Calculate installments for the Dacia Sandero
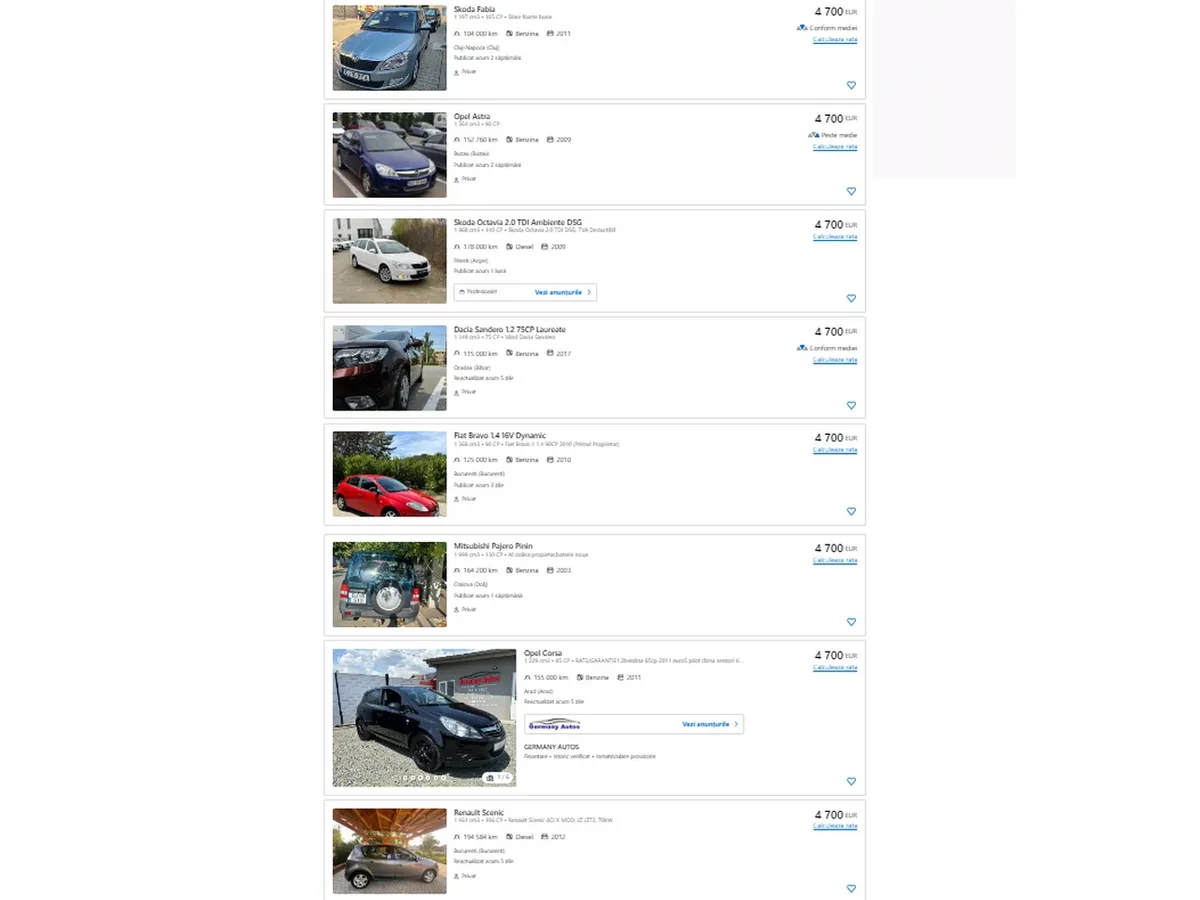Image resolution: width=1200 pixels, height=900 pixels. [835, 360]
